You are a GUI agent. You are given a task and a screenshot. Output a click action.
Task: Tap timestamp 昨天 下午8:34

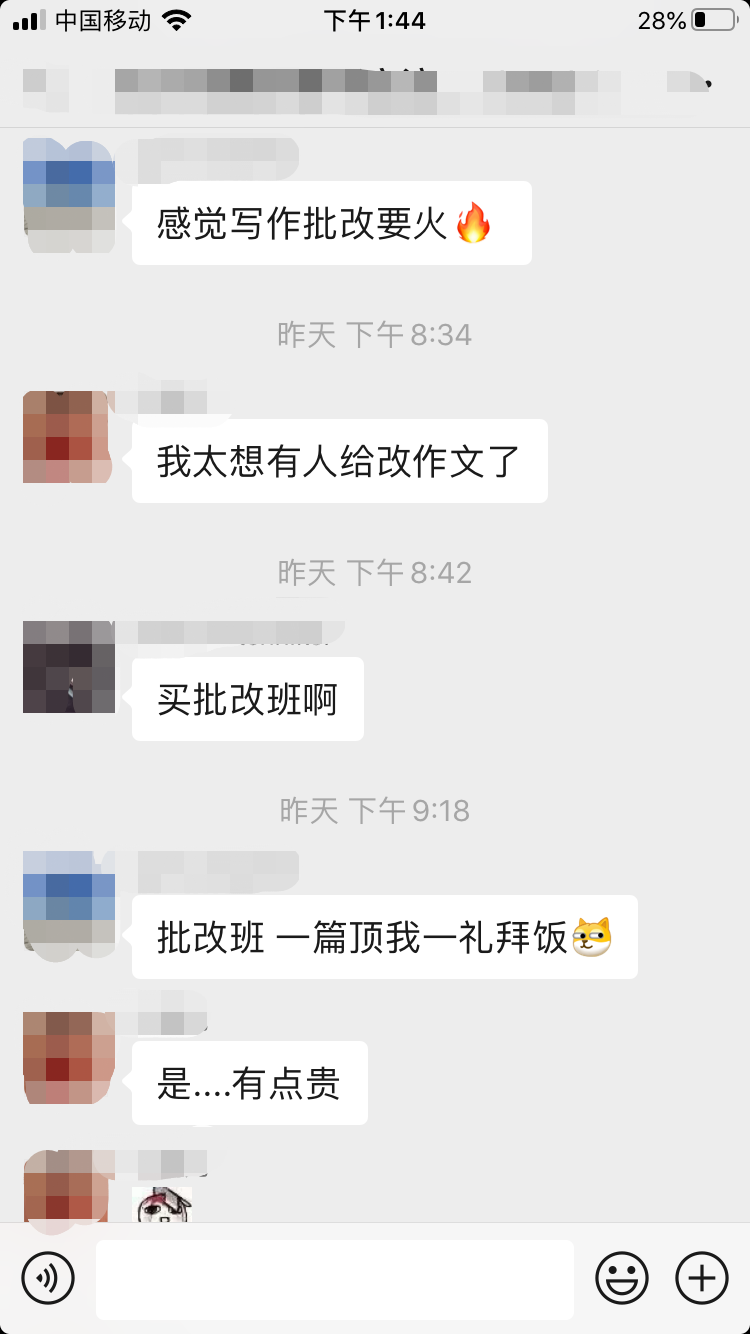(x=375, y=335)
